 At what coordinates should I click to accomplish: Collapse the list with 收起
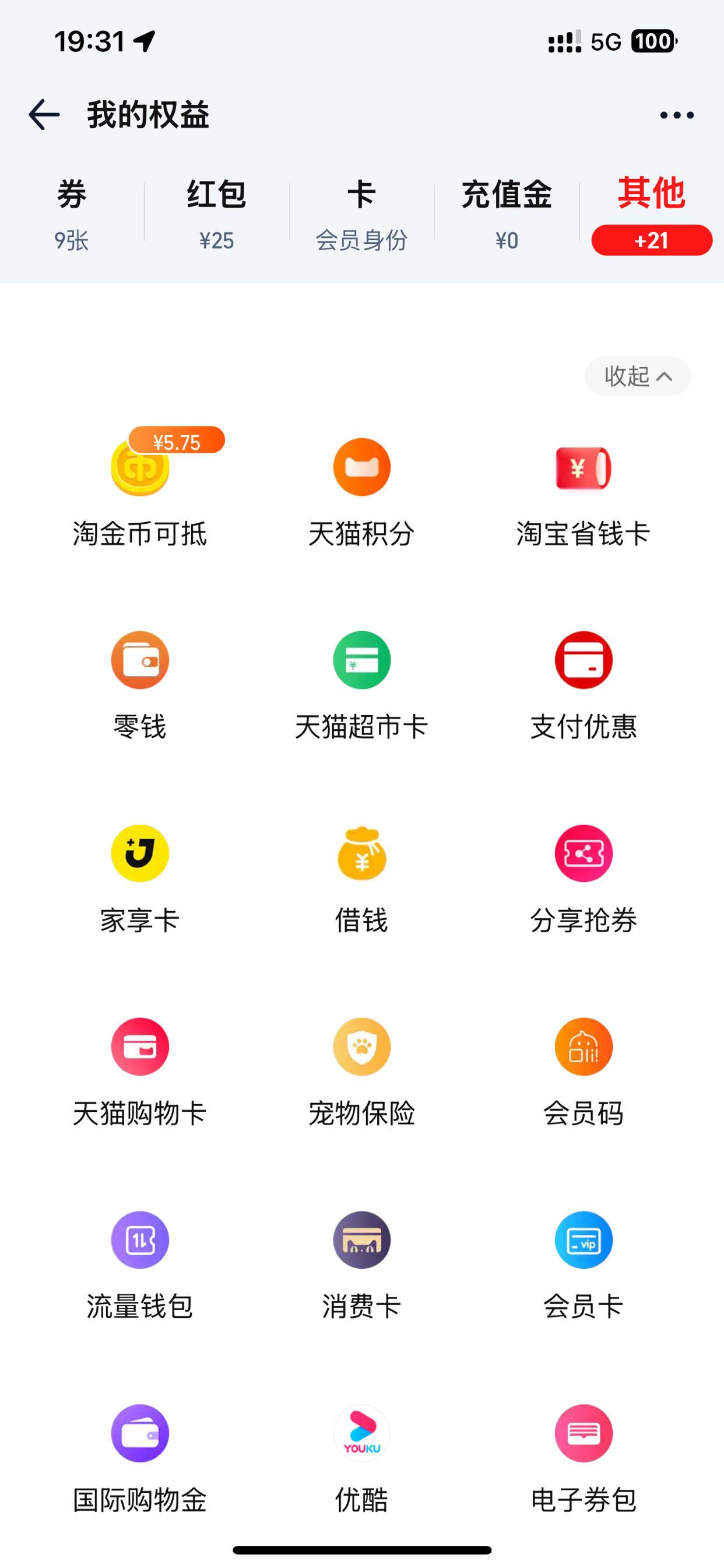coord(638,376)
